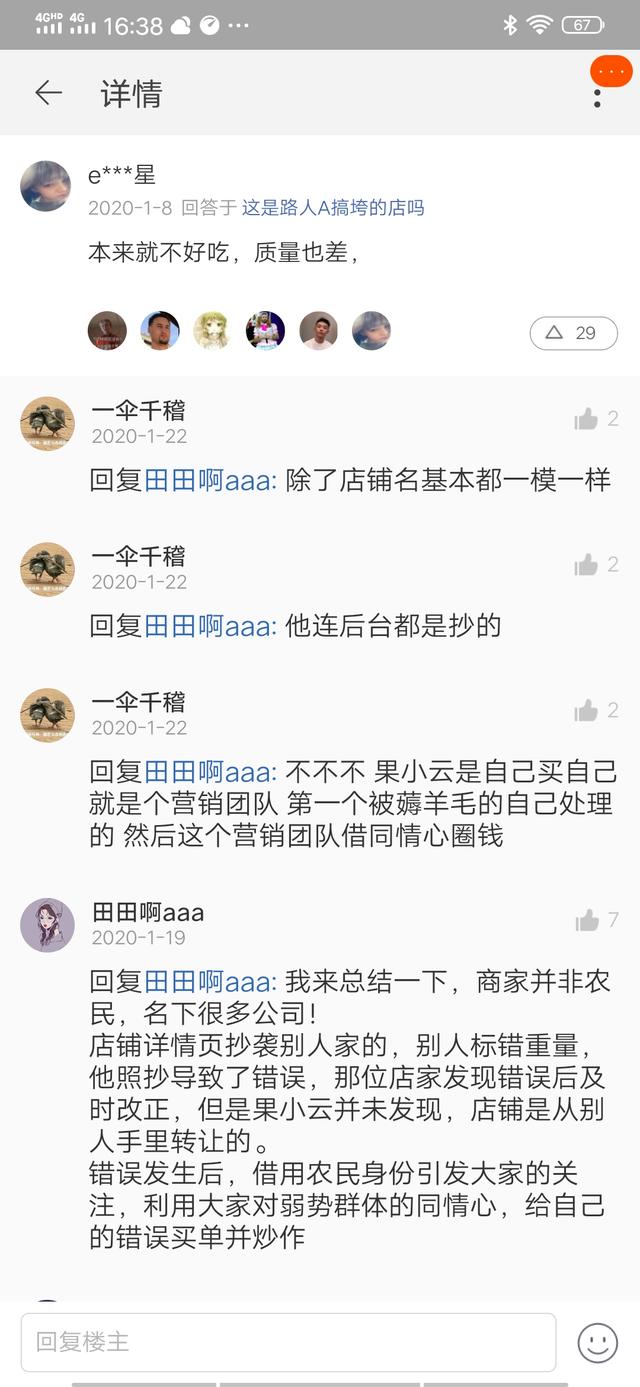Viewport: 640px width, 1387px height.
Task: Upvote the answer with 29 votes
Action: pos(574,333)
